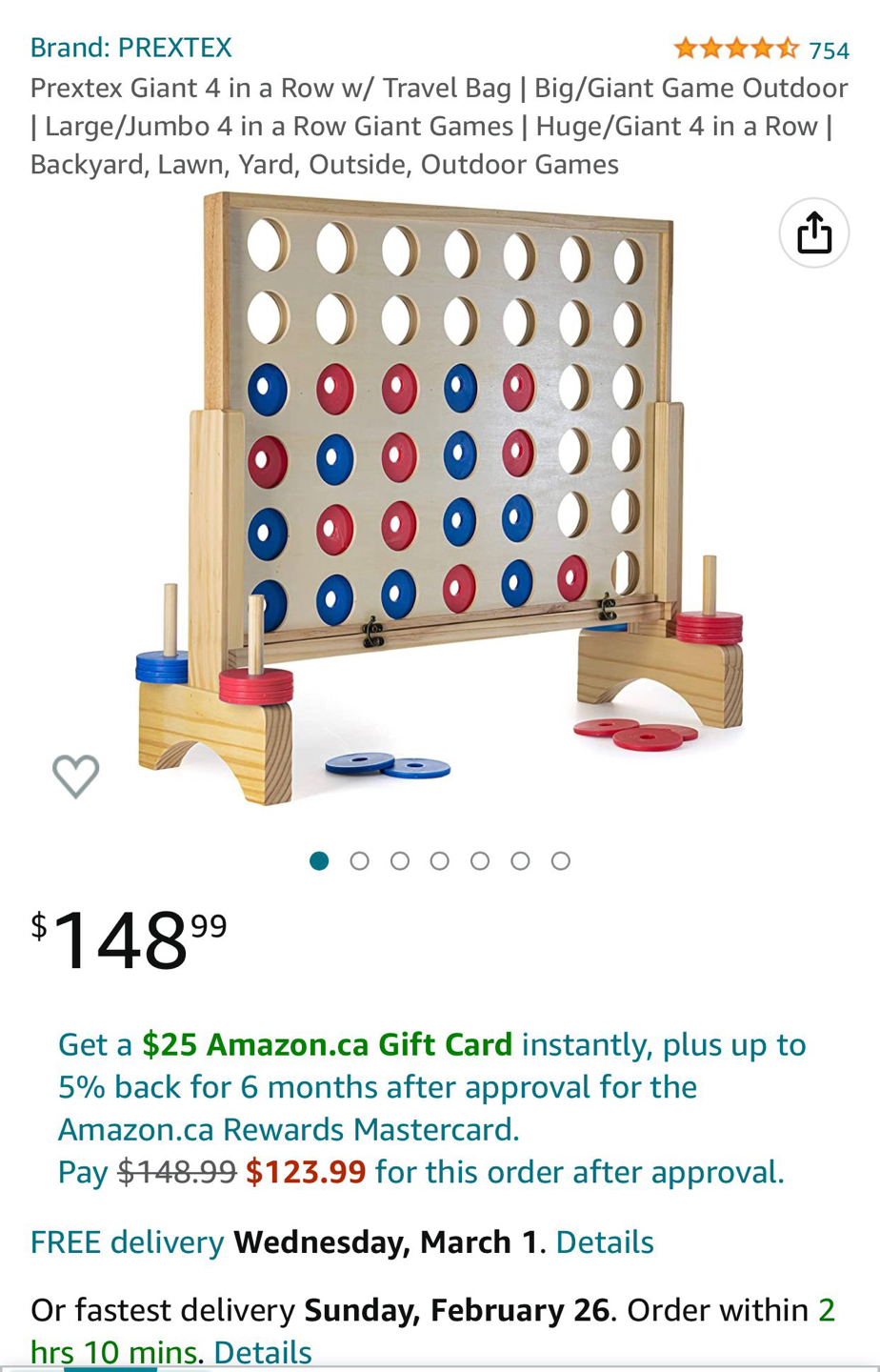Share this product listing

click(x=813, y=232)
